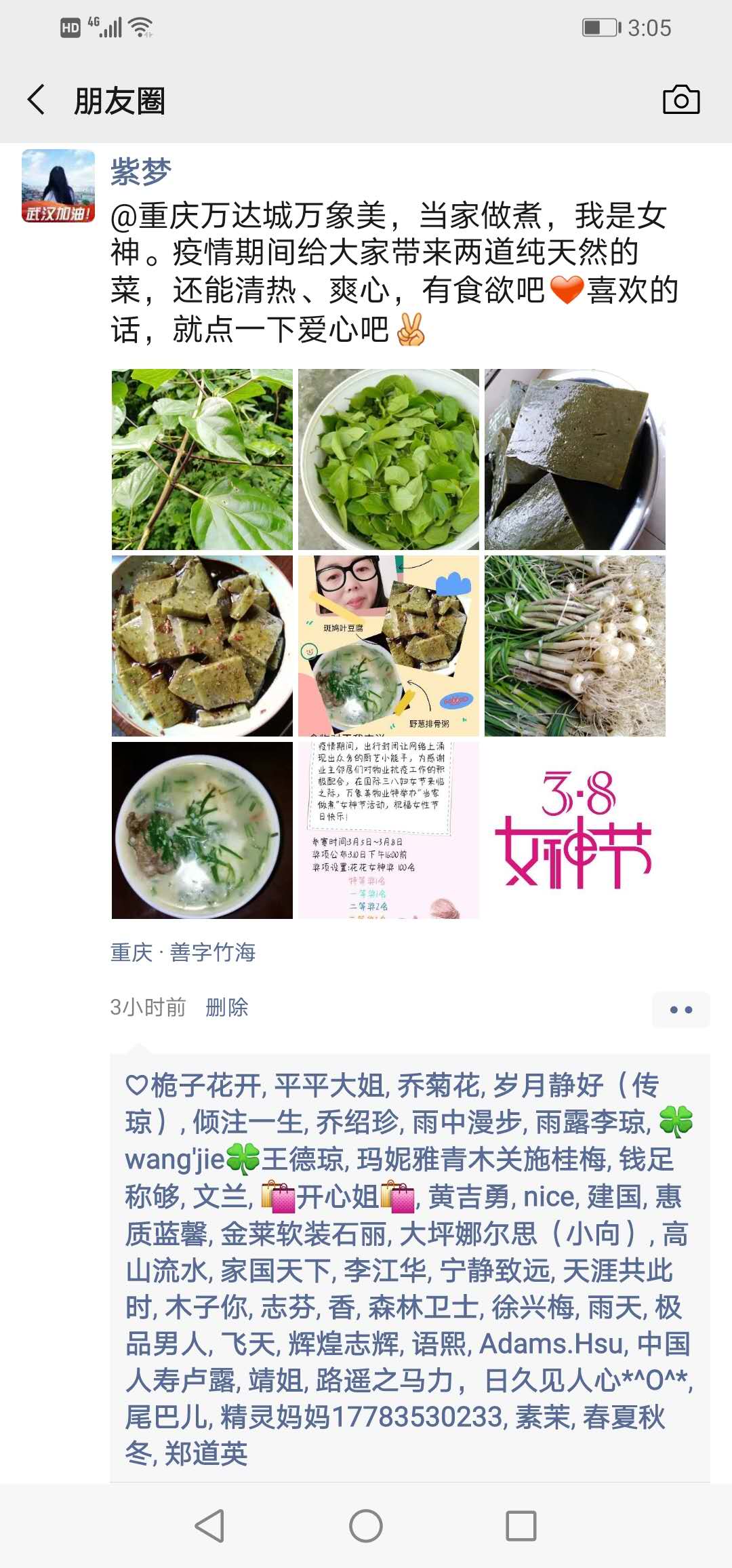View the wild scallions photo

tap(575, 646)
